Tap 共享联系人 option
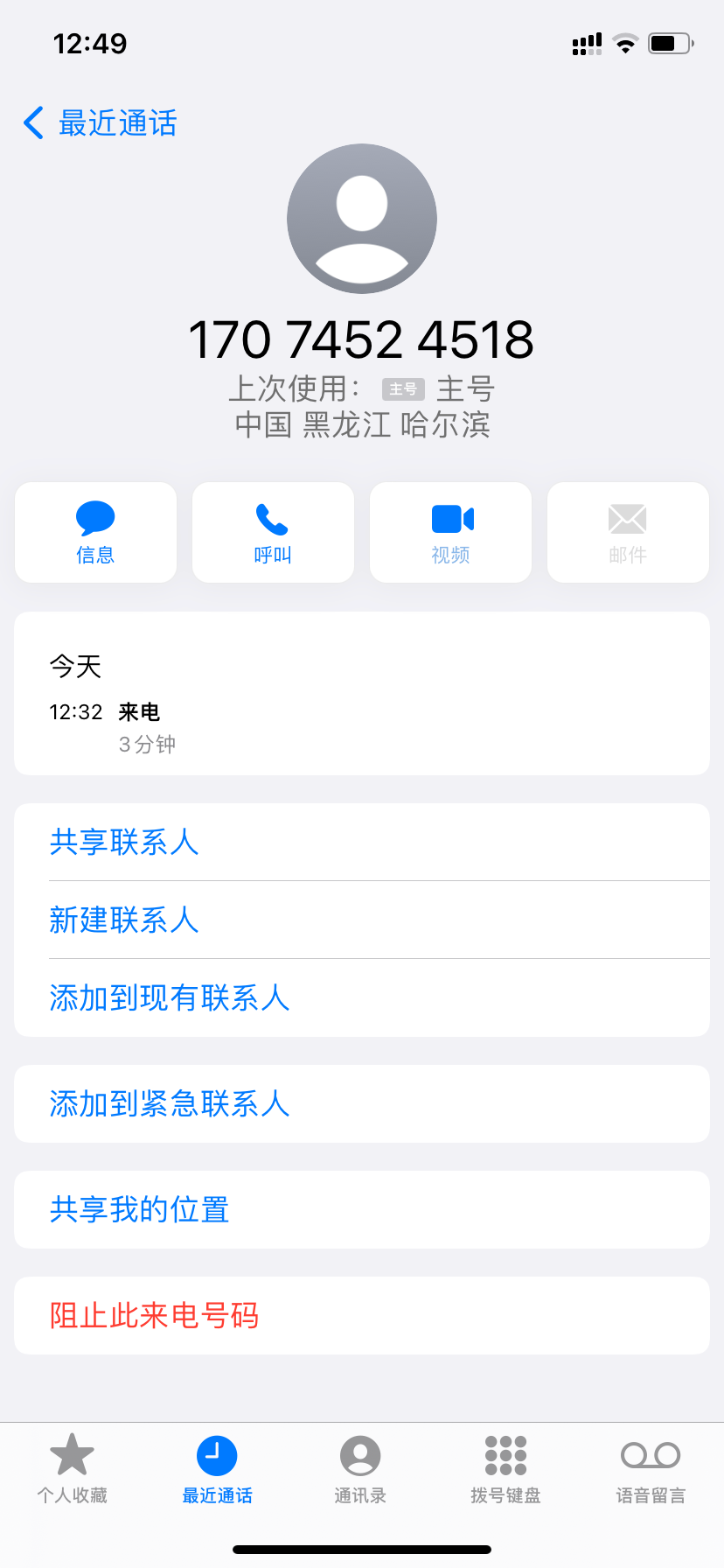 coord(124,842)
